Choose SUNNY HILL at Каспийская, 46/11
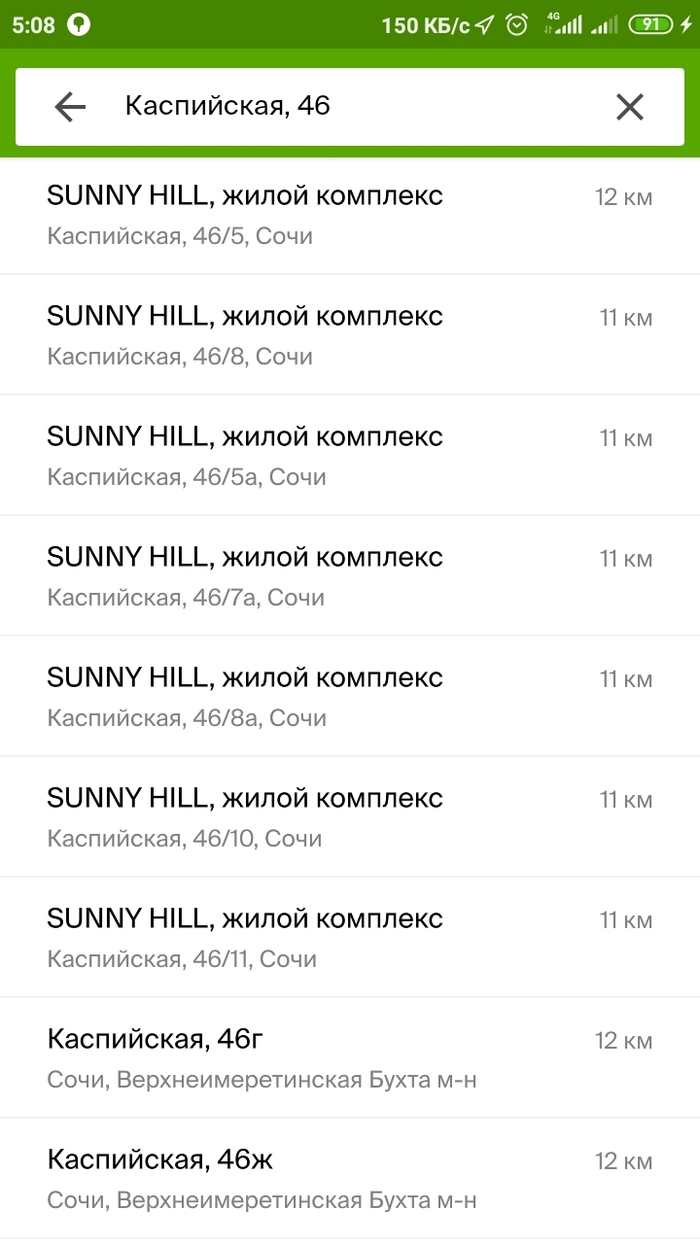The height and width of the screenshot is (1244, 700). point(349,937)
